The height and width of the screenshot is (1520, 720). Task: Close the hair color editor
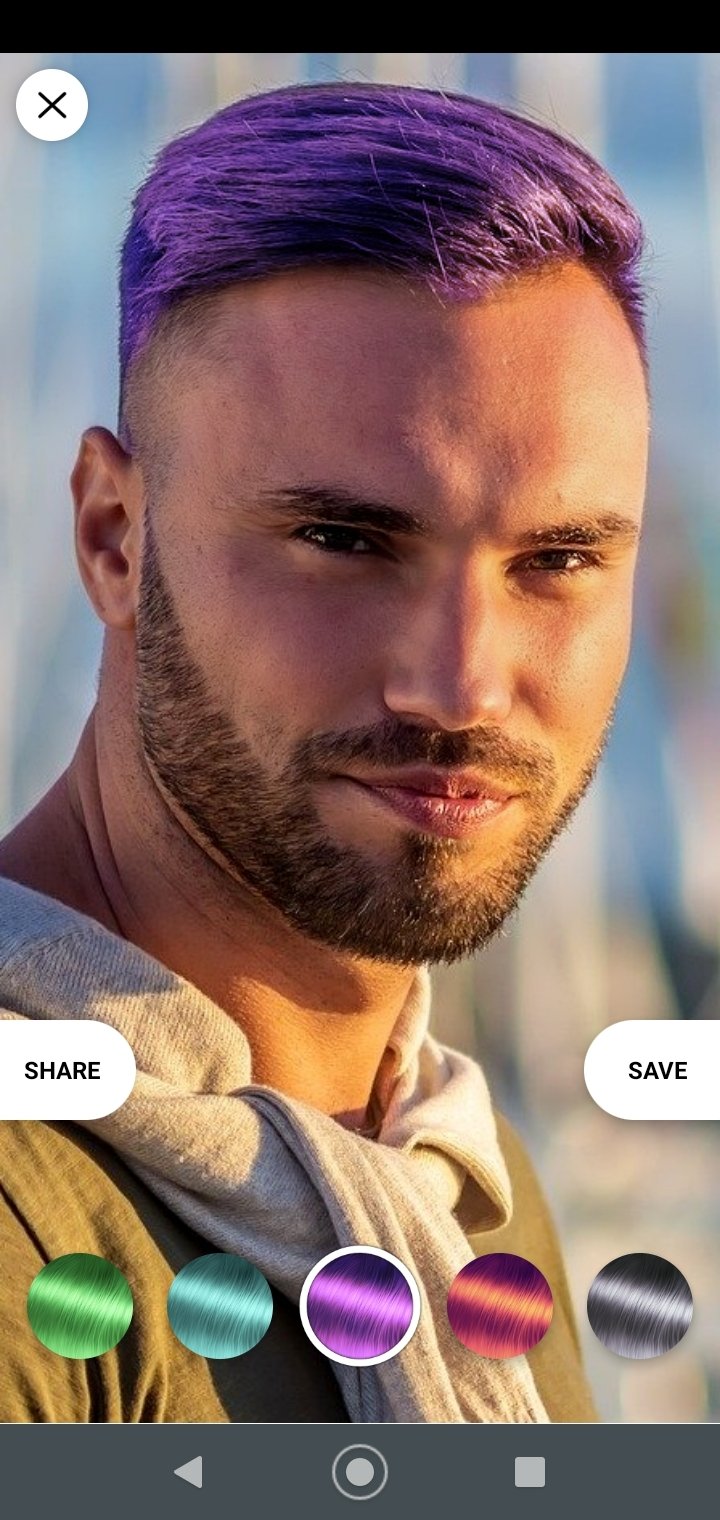tap(52, 105)
